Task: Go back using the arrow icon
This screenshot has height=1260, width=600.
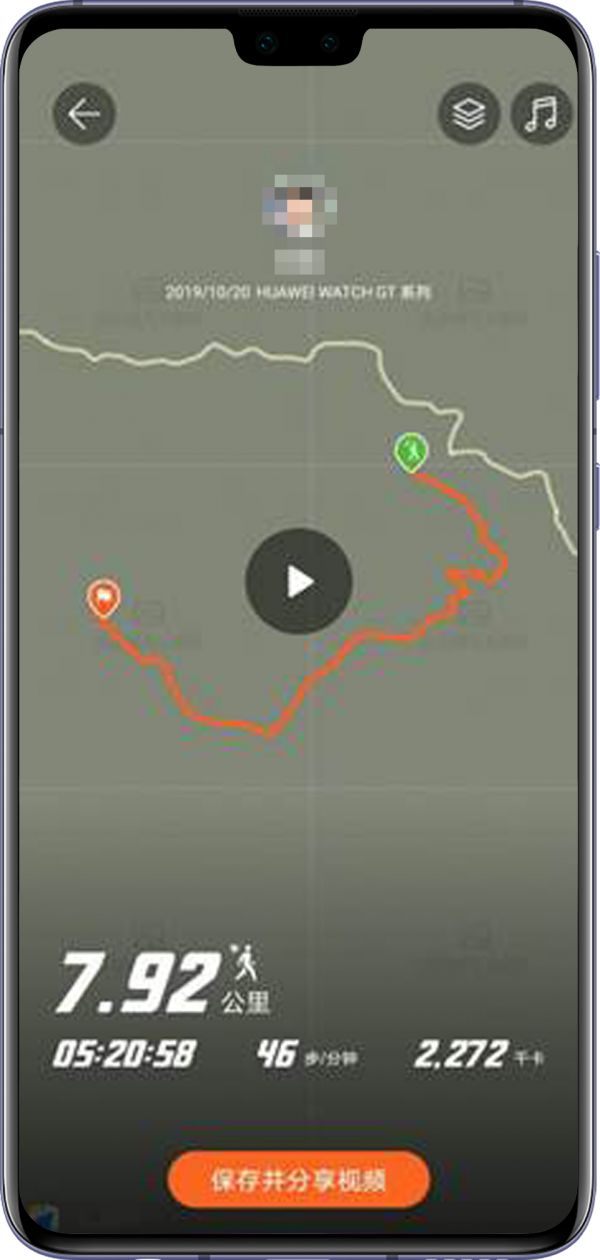Action: tap(84, 114)
